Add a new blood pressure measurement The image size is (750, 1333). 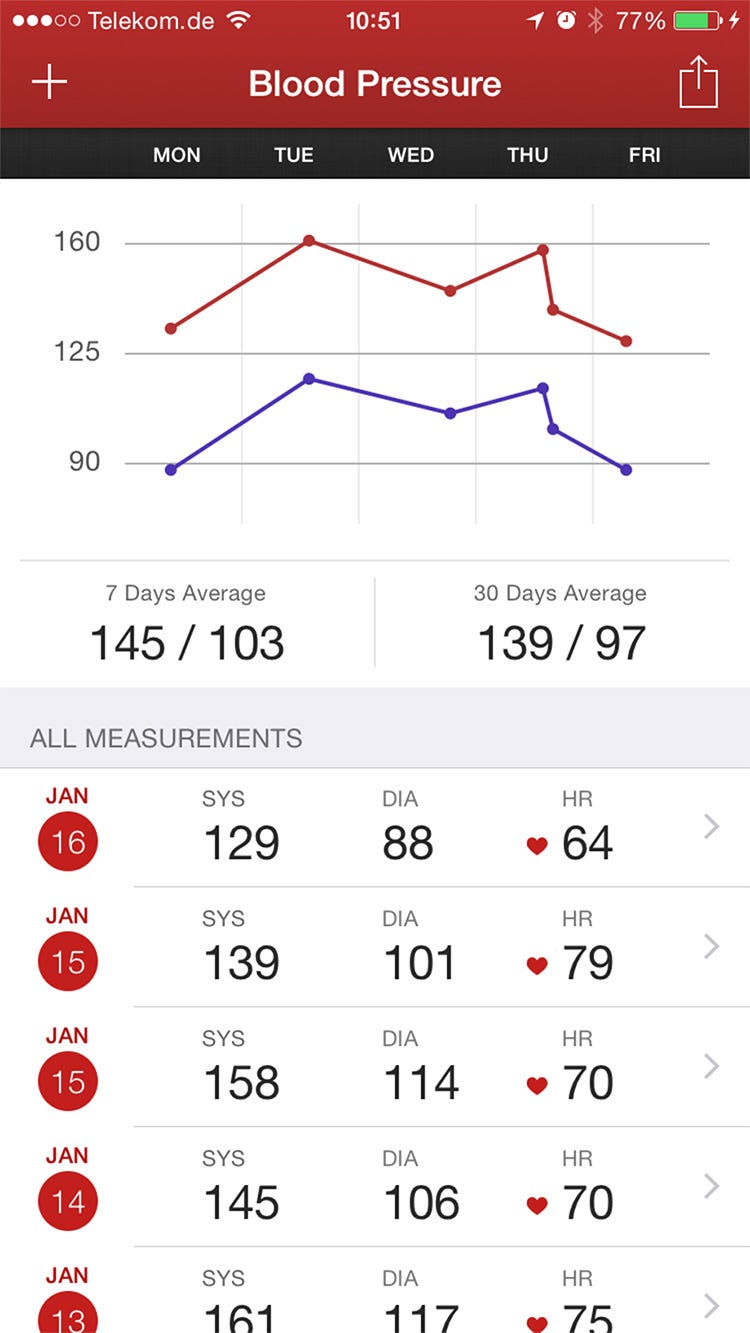49,83
